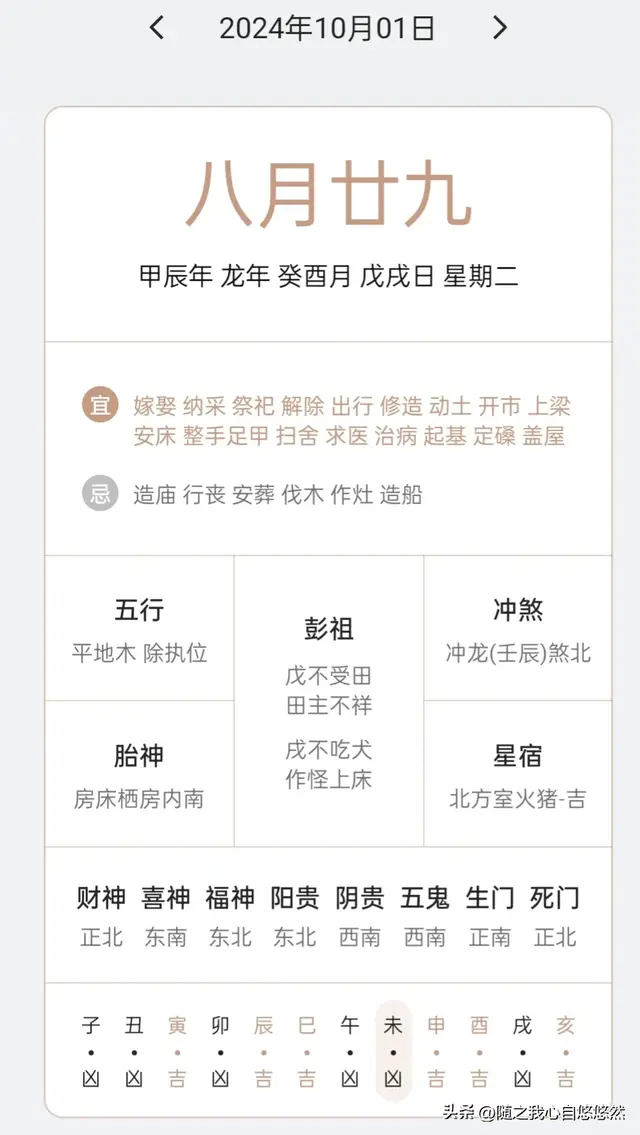Select the 卯 hour
The height and width of the screenshot is (1135, 640).
[x=220, y=1051]
